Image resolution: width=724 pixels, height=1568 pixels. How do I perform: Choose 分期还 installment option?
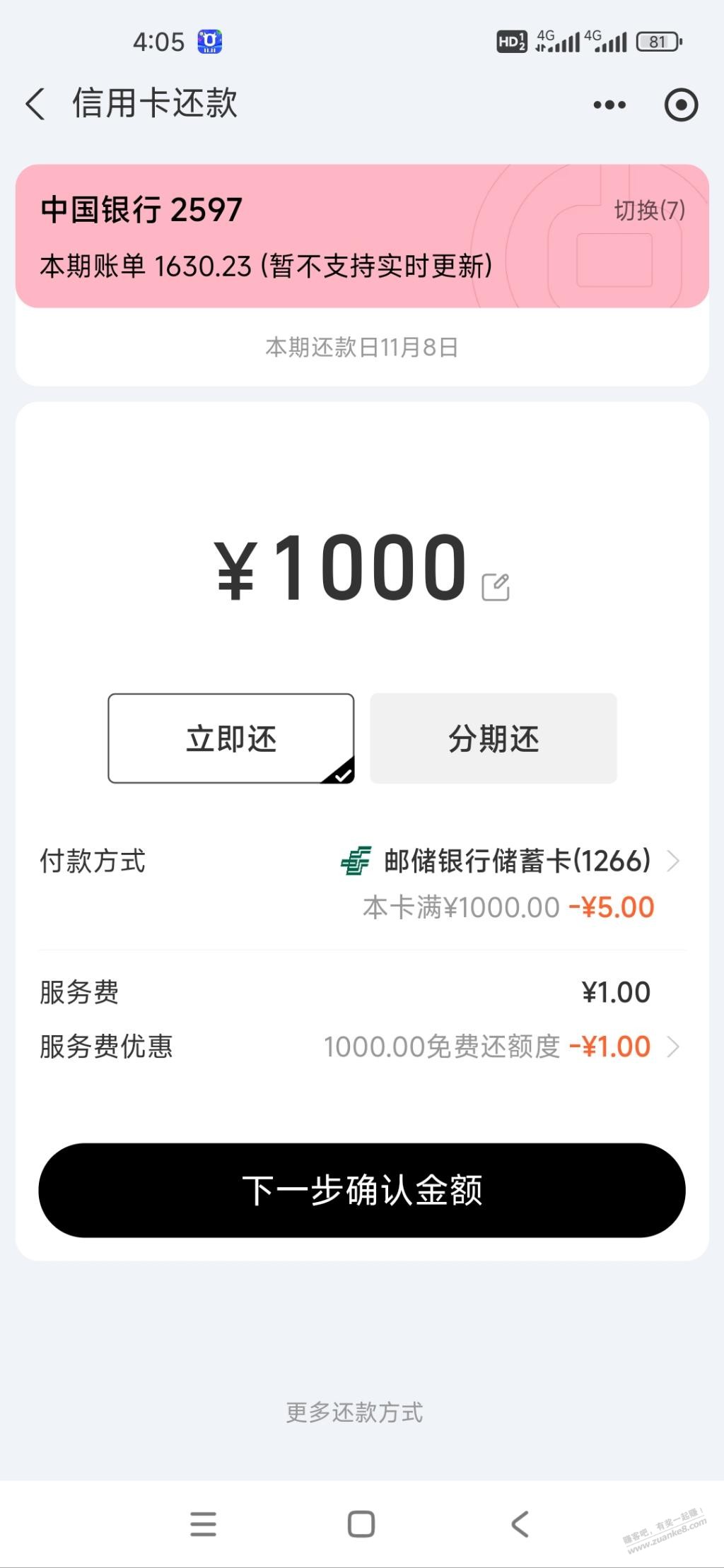[x=494, y=738]
